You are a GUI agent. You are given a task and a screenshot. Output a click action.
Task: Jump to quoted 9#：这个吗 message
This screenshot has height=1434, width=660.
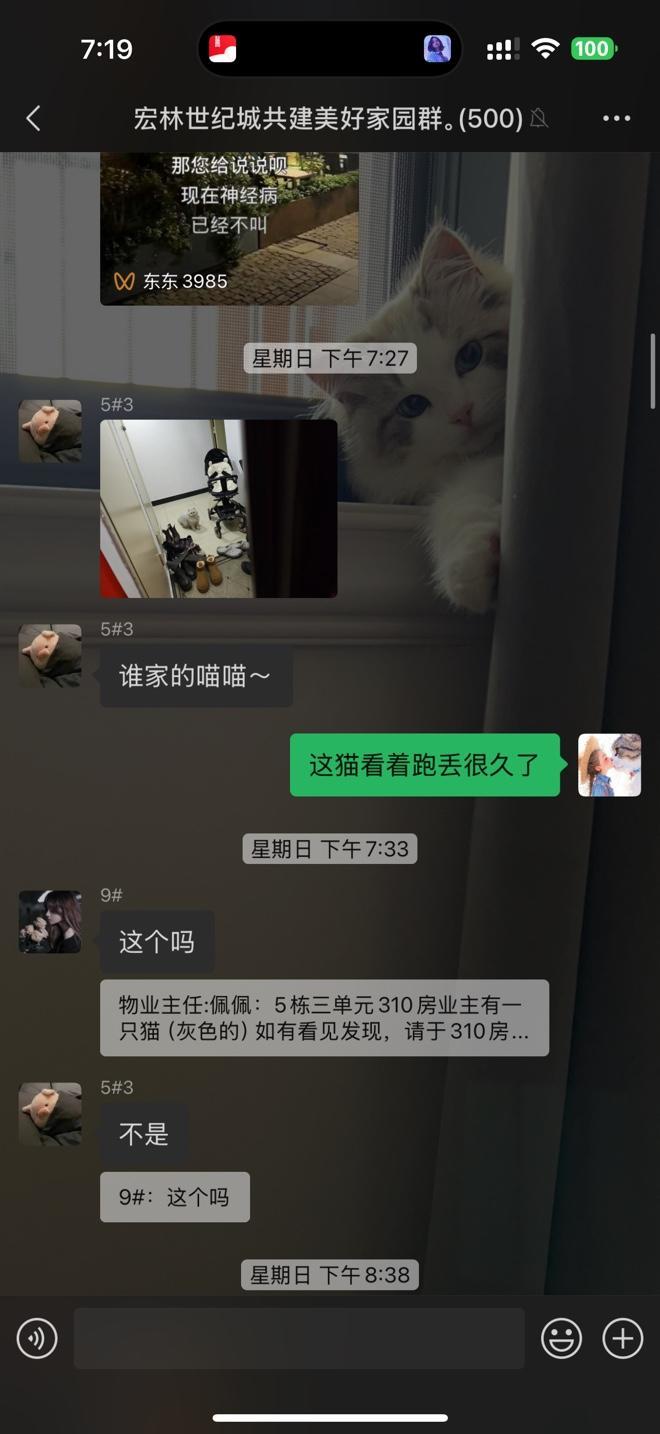click(174, 1197)
